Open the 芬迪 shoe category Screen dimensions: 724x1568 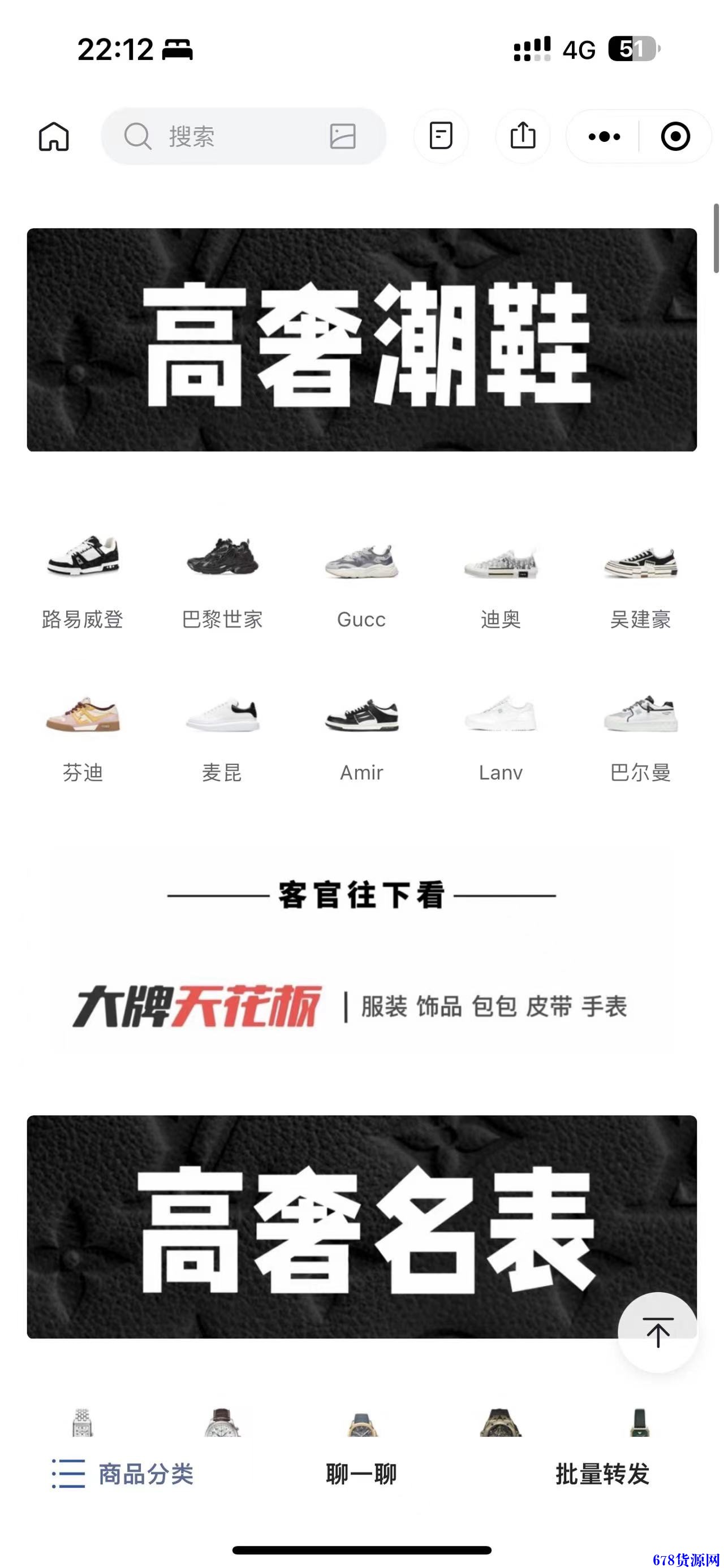click(83, 737)
